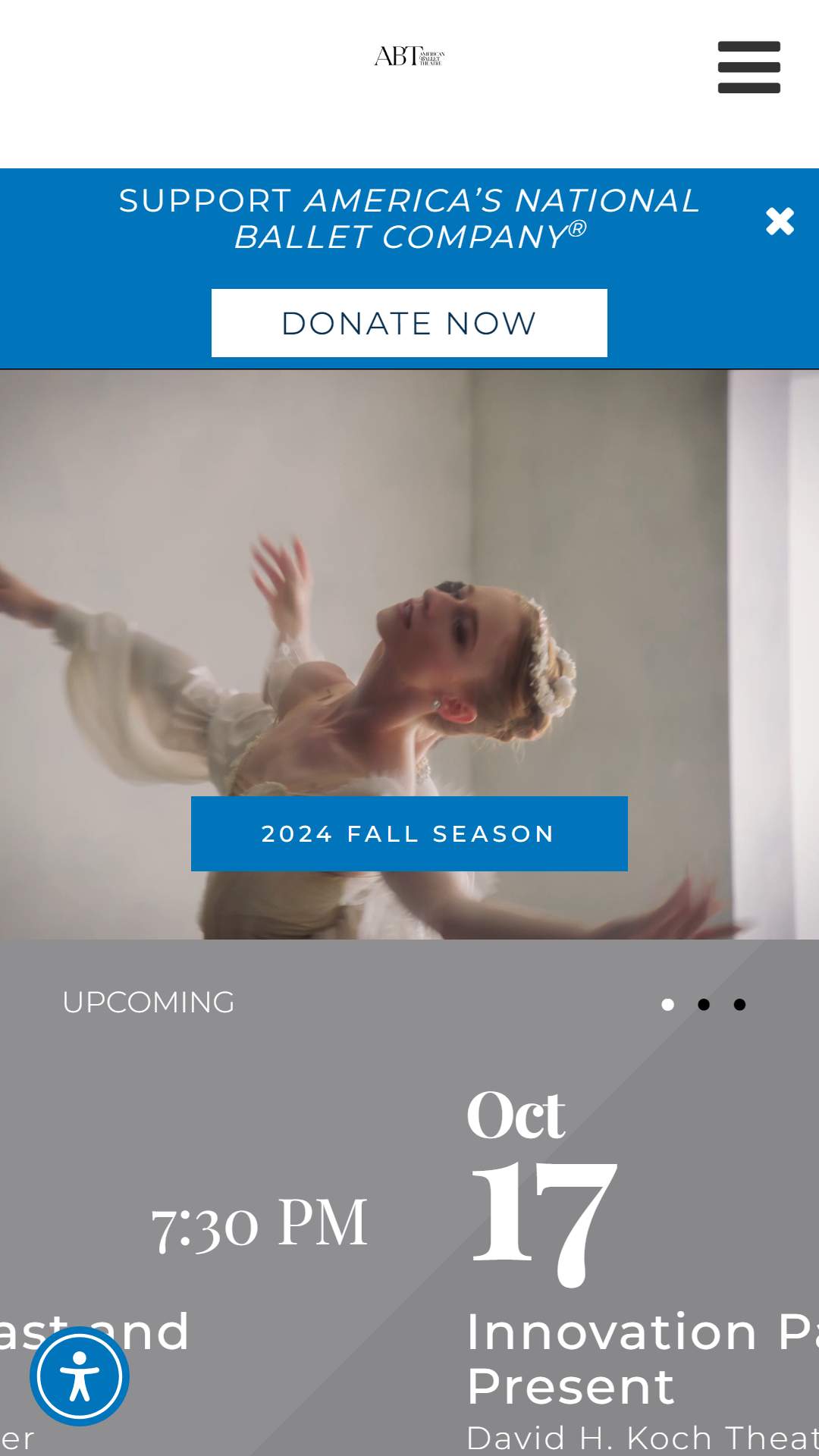Jump to the second upcoming carousel dot

(x=704, y=1005)
